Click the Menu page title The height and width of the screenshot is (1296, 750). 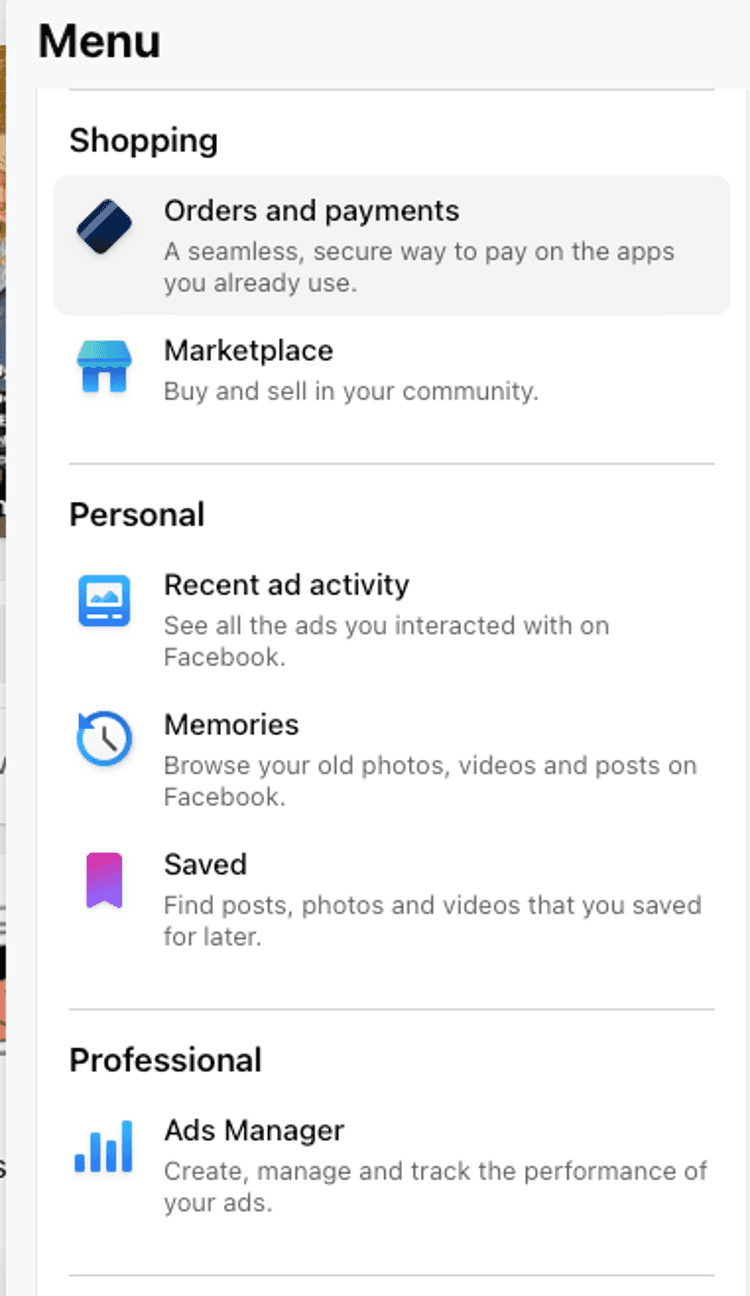pos(98,41)
